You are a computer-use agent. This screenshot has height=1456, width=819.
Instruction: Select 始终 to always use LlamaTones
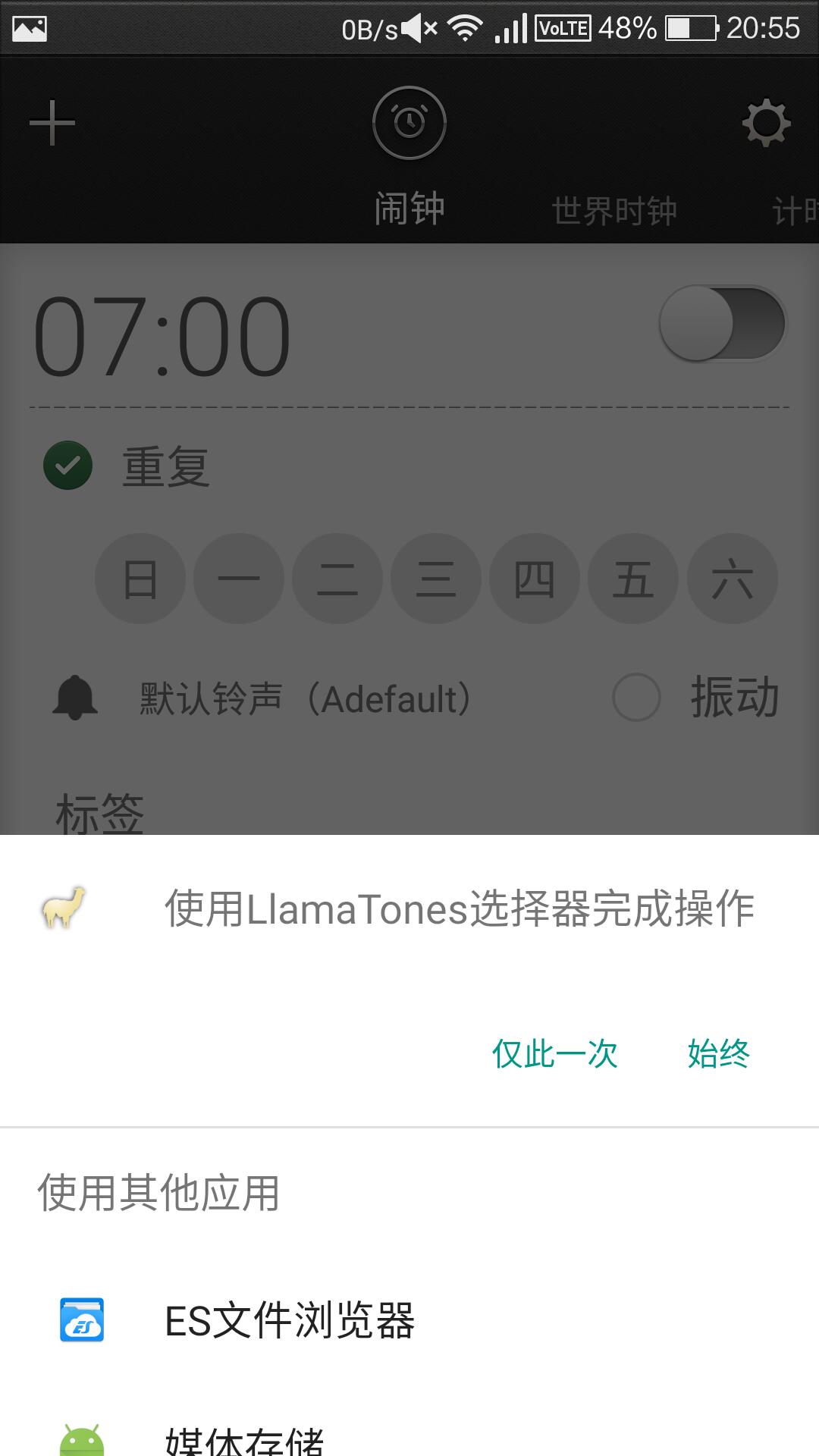coord(718,1054)
